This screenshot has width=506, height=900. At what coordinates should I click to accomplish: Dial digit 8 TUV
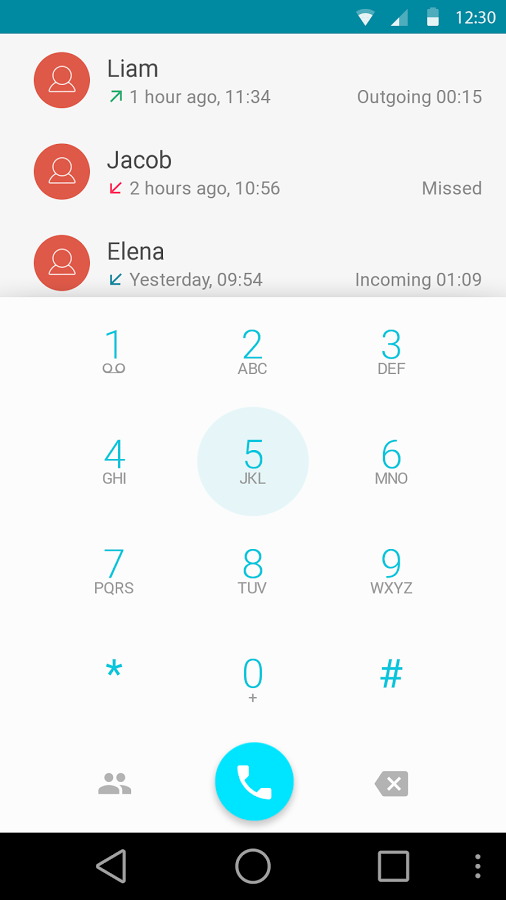253,571
